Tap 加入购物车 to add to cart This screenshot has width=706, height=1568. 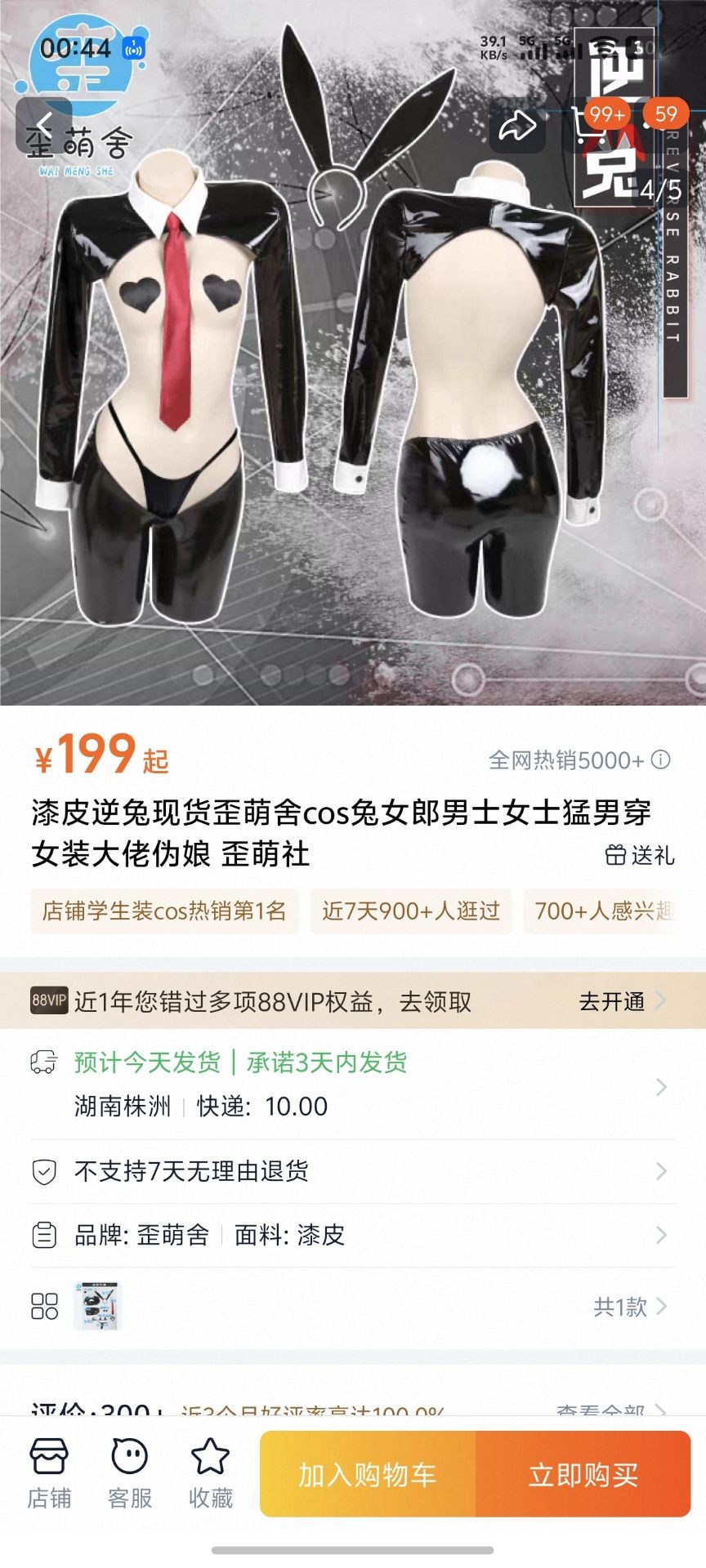(x=368, y=1474)
